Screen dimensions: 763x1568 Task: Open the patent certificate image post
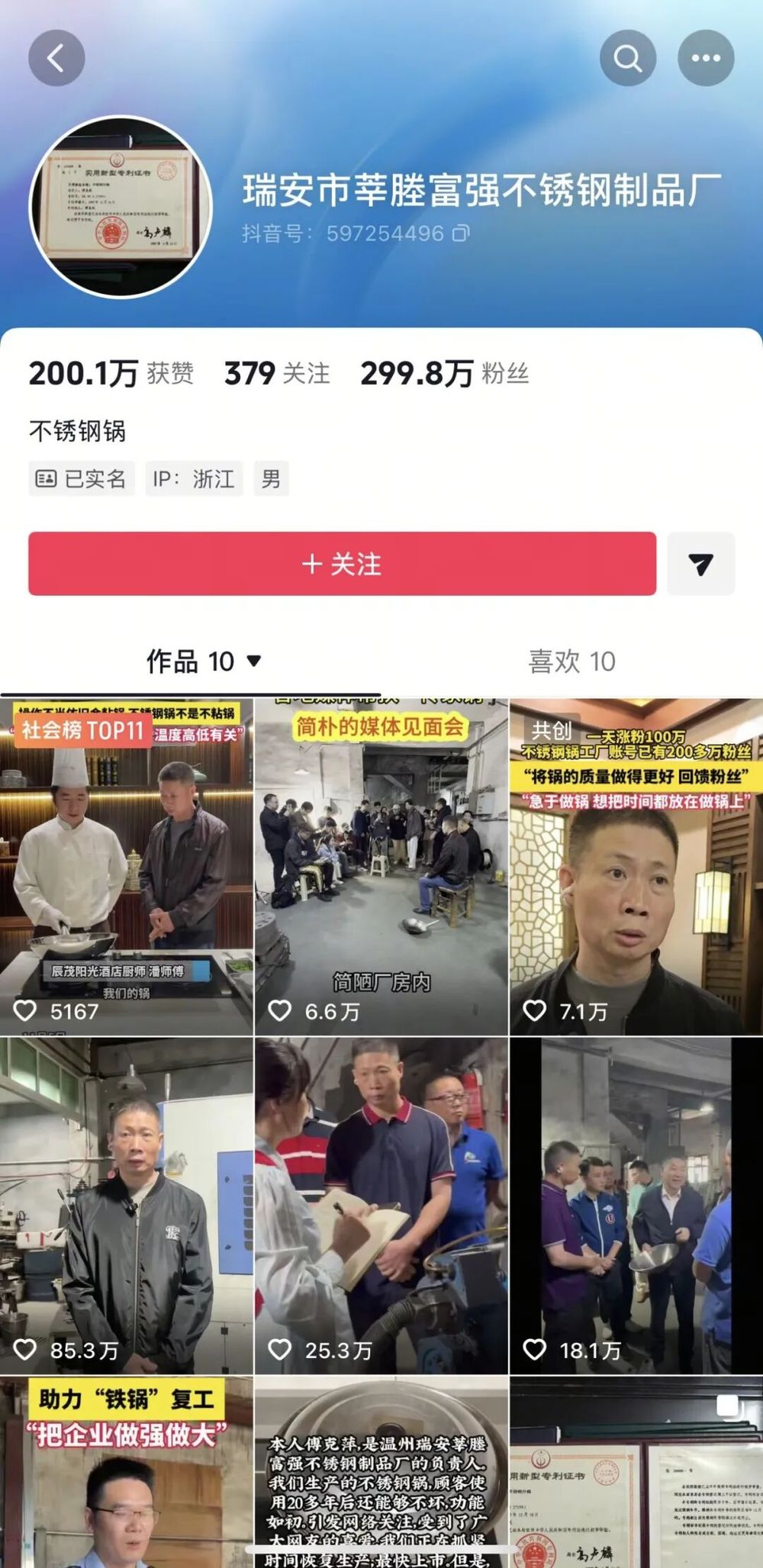click(636, 1473)
